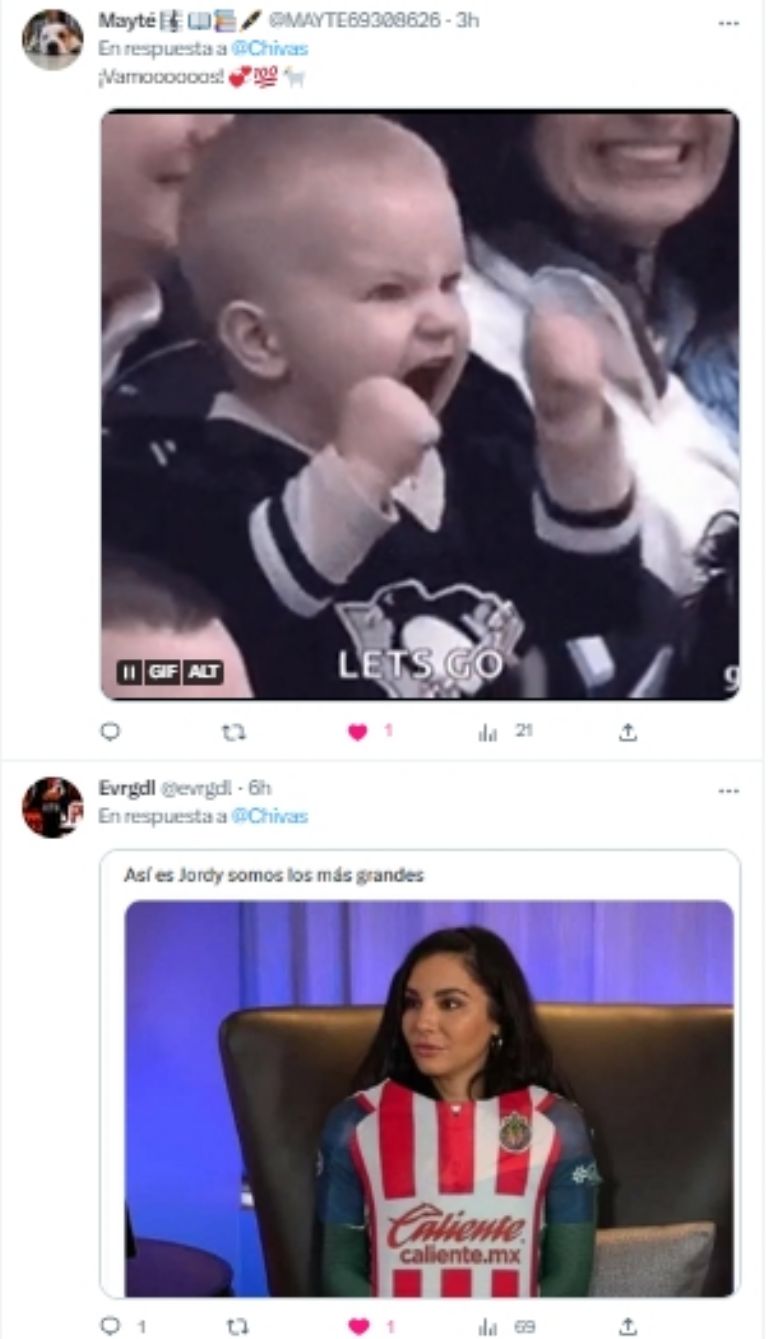Image resolution: width=768 pixels, height=1339 pixels.
Task: Open Evrgdl's profile avatar
Action: click(x=52, y=806)
